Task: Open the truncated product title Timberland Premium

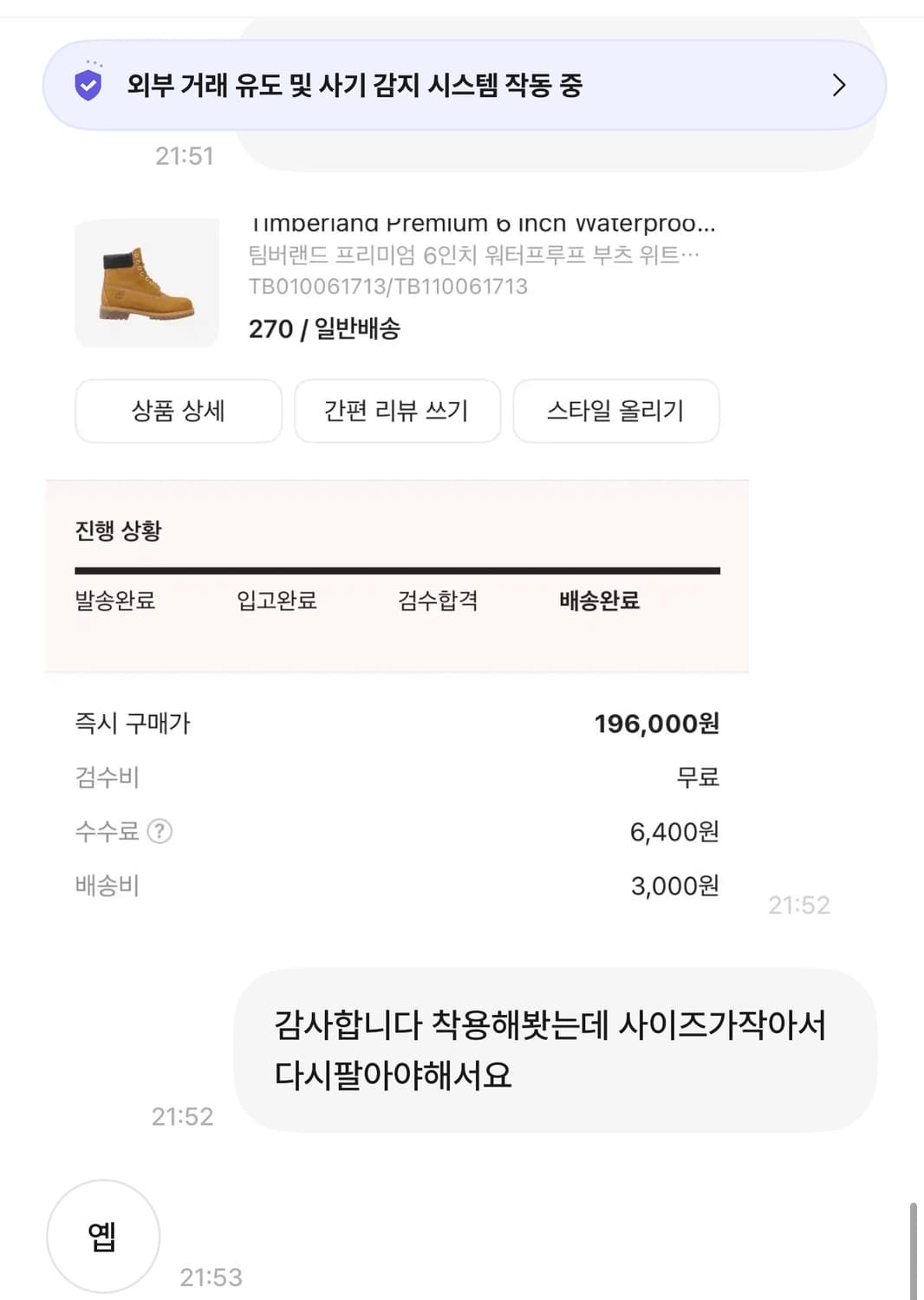Action: point(483,224)
